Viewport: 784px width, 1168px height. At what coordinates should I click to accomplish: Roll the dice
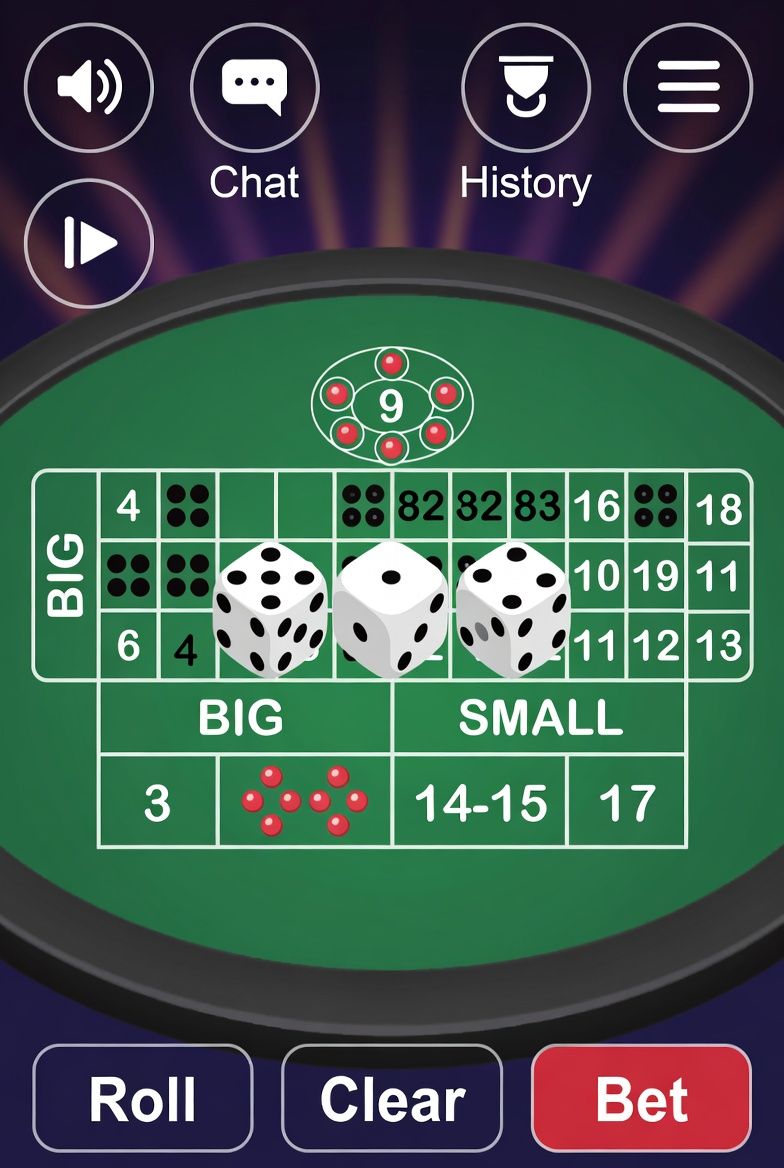click(x=143, y=1098)
